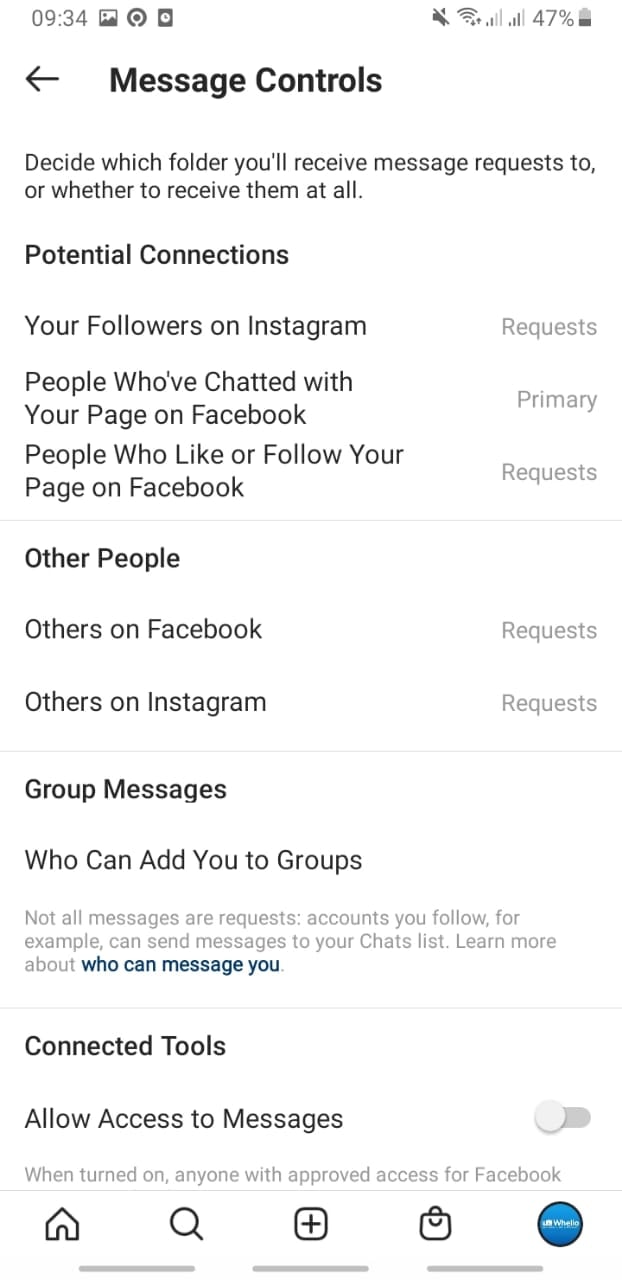The image size is (622, 1280).
Task: Open Your Followers on Instagram setting
Action: 310,326
